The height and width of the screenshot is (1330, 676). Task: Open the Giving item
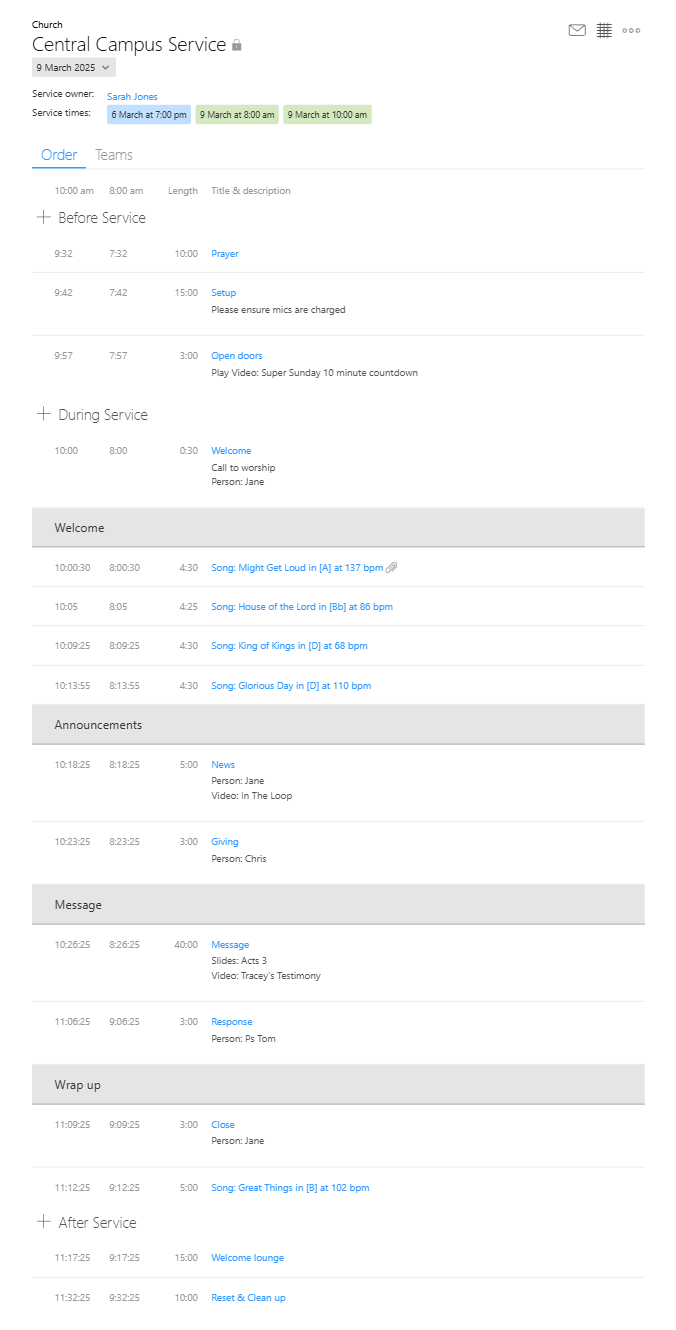pos(225,842)
